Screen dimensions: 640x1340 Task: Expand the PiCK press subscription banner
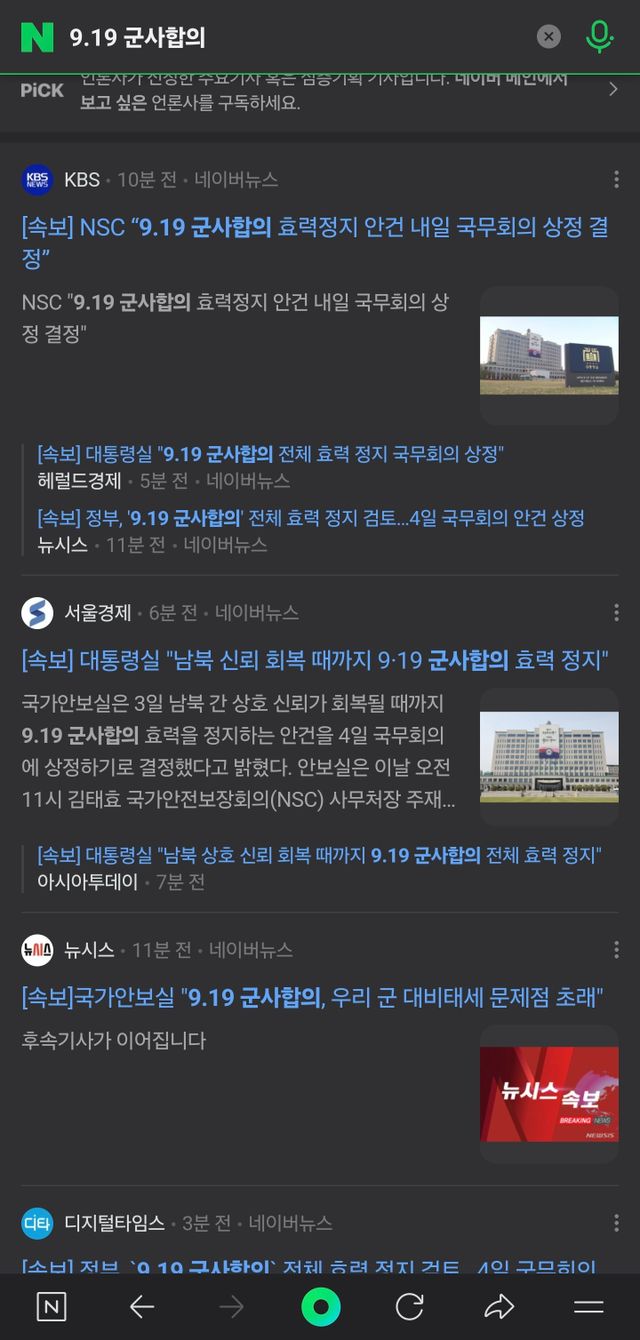pyautogui.click(x=613, y=90)
